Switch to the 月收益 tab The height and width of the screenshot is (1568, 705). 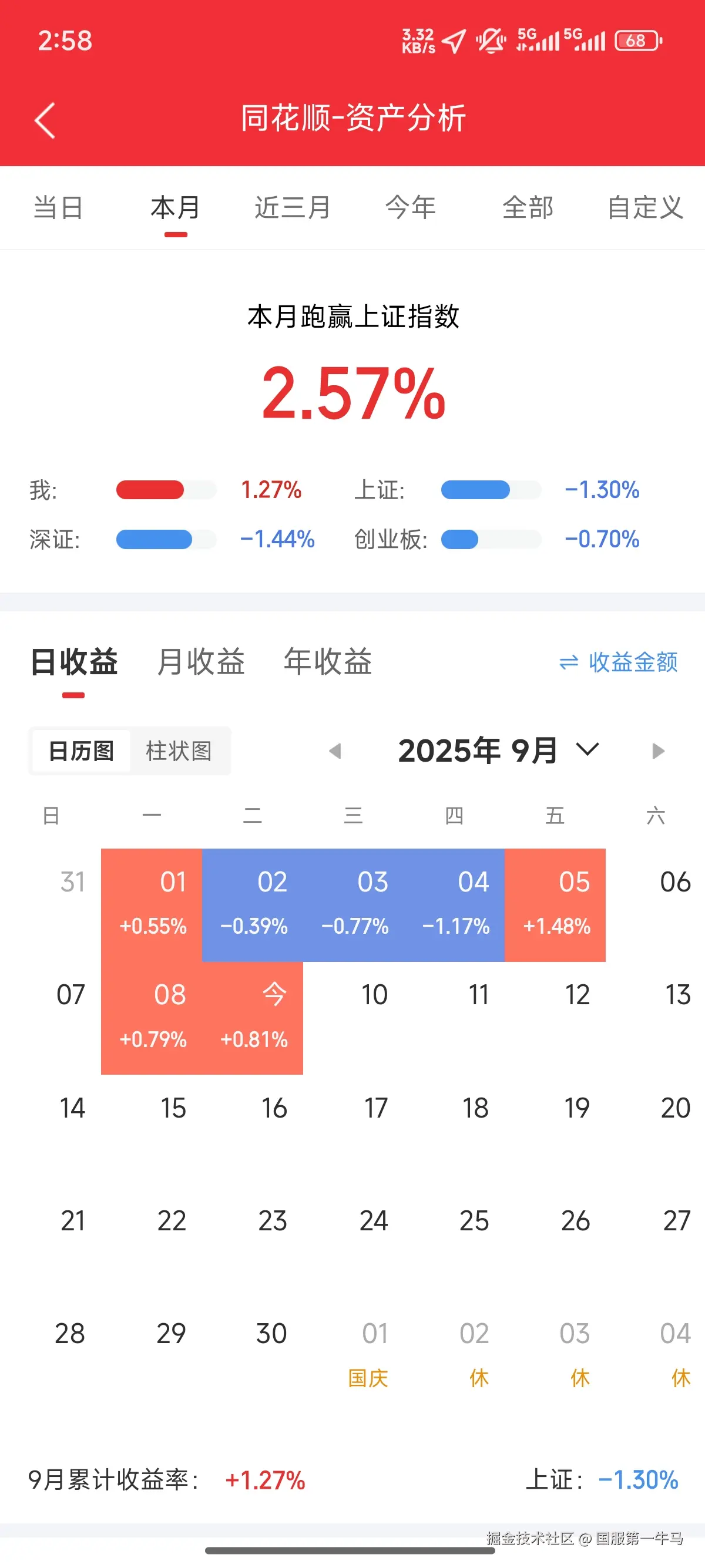[200, 662]
